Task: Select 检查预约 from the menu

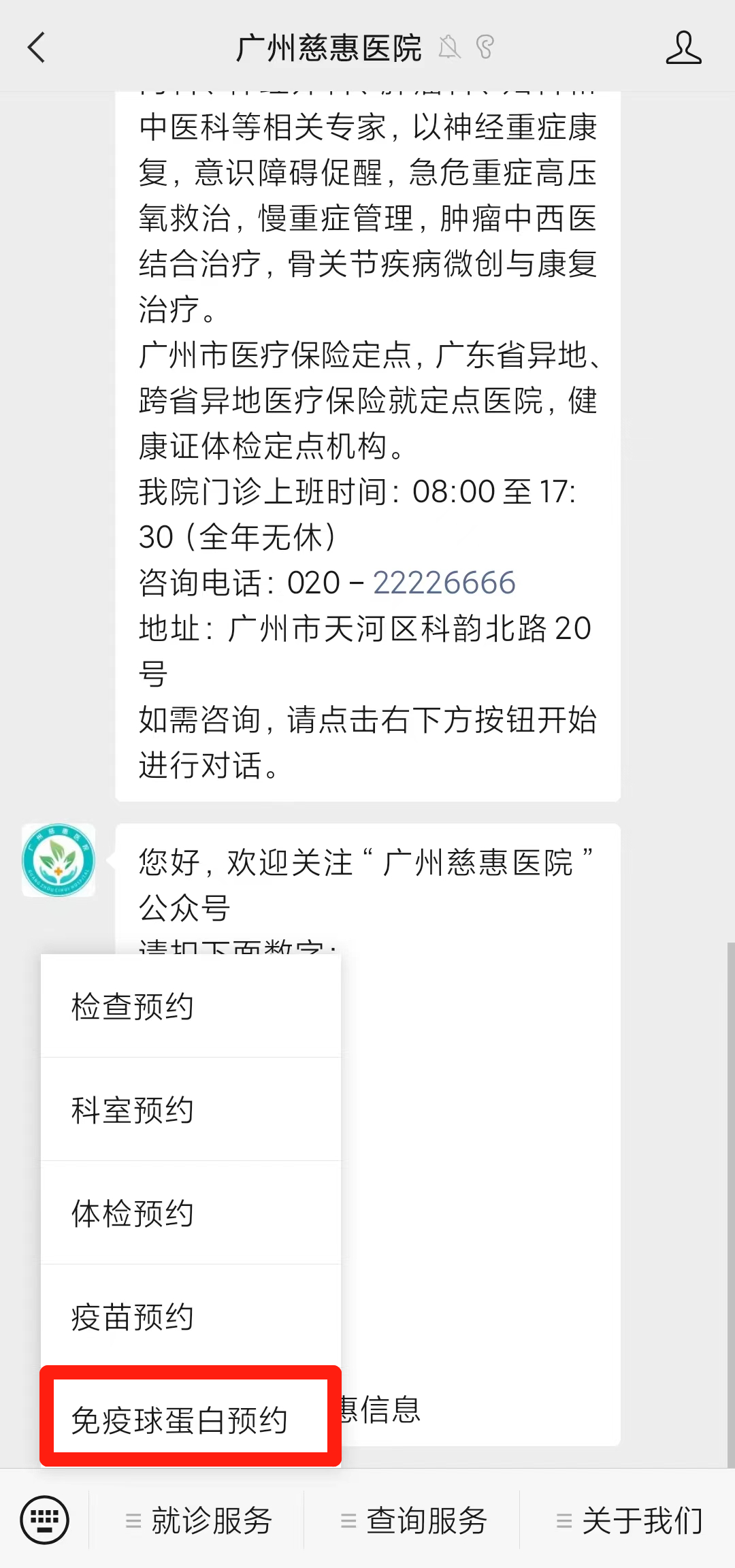Action: (x=191, y=1006)
